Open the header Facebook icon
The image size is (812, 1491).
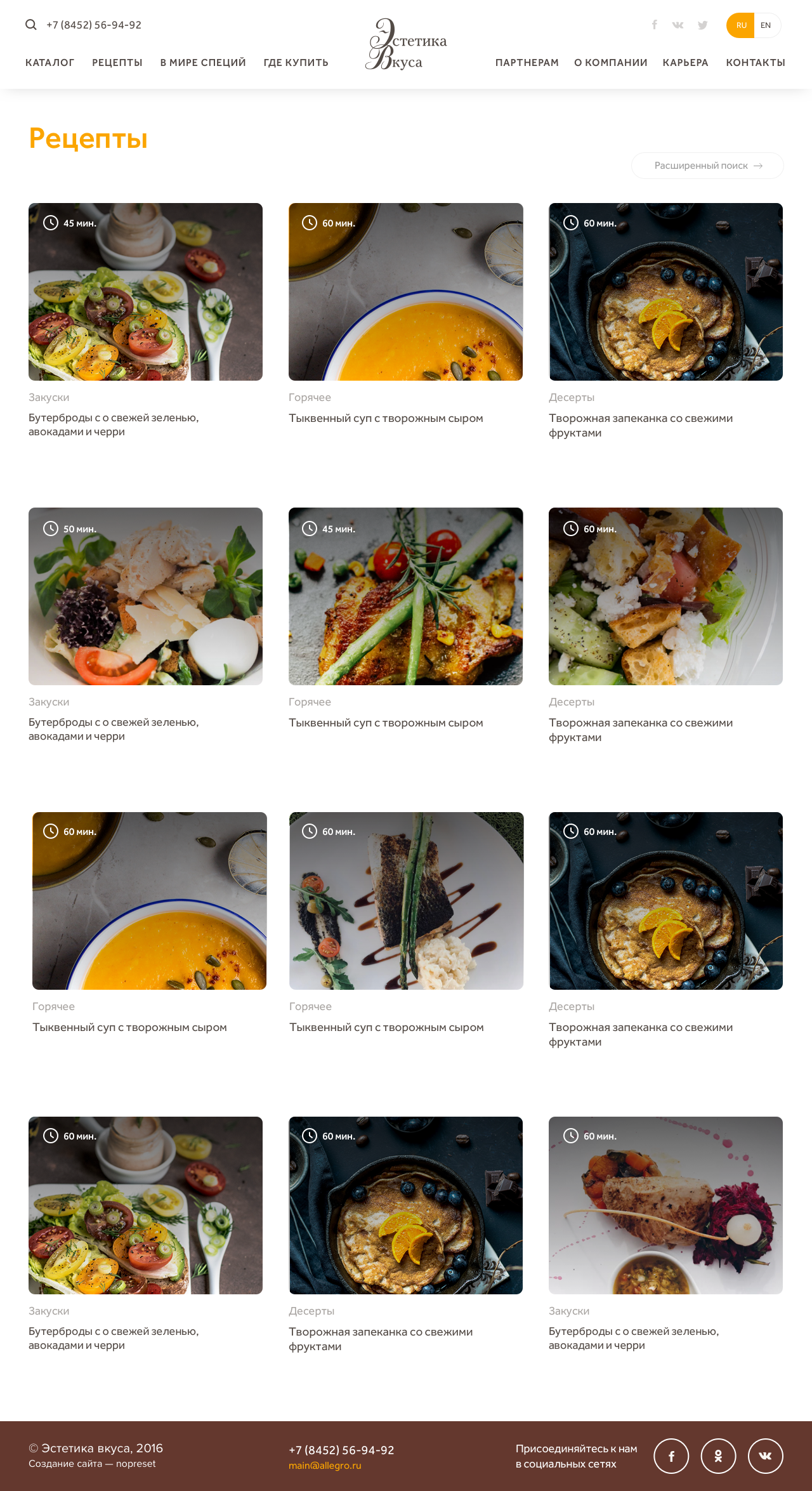[x=654, y=25]
